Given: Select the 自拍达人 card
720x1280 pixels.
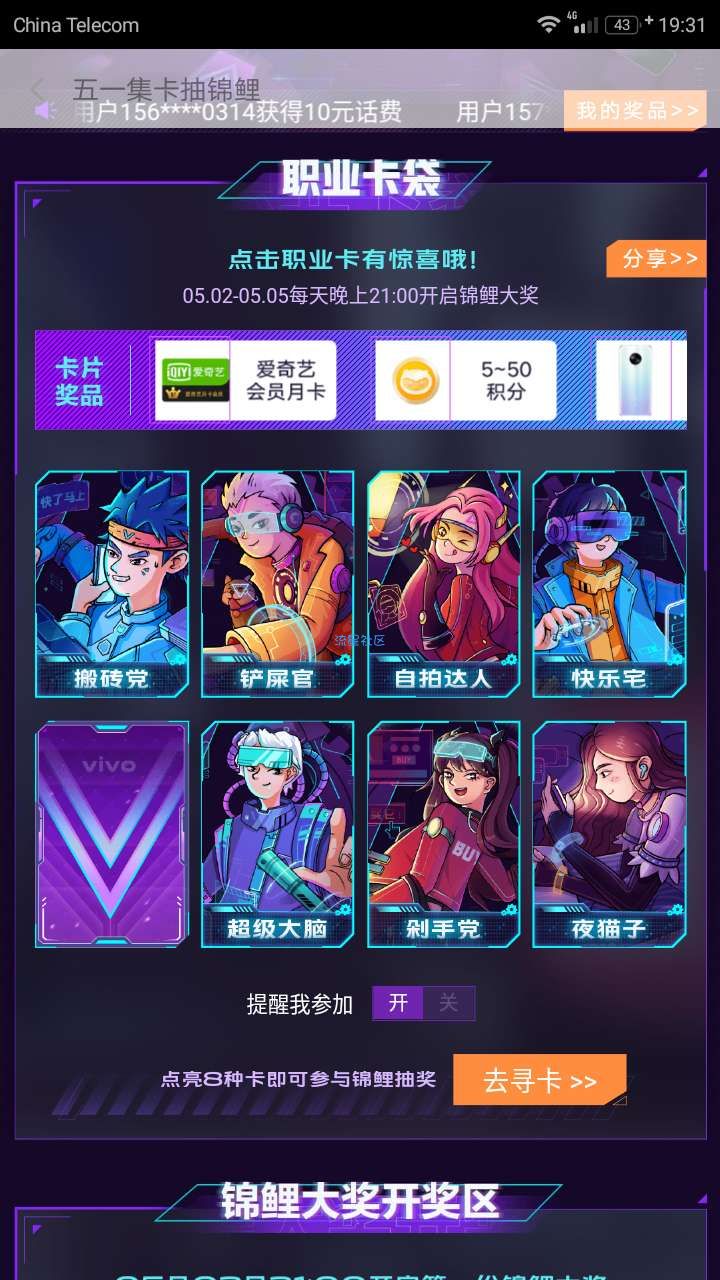Looking at the screenshot, I should pos(443,583).
